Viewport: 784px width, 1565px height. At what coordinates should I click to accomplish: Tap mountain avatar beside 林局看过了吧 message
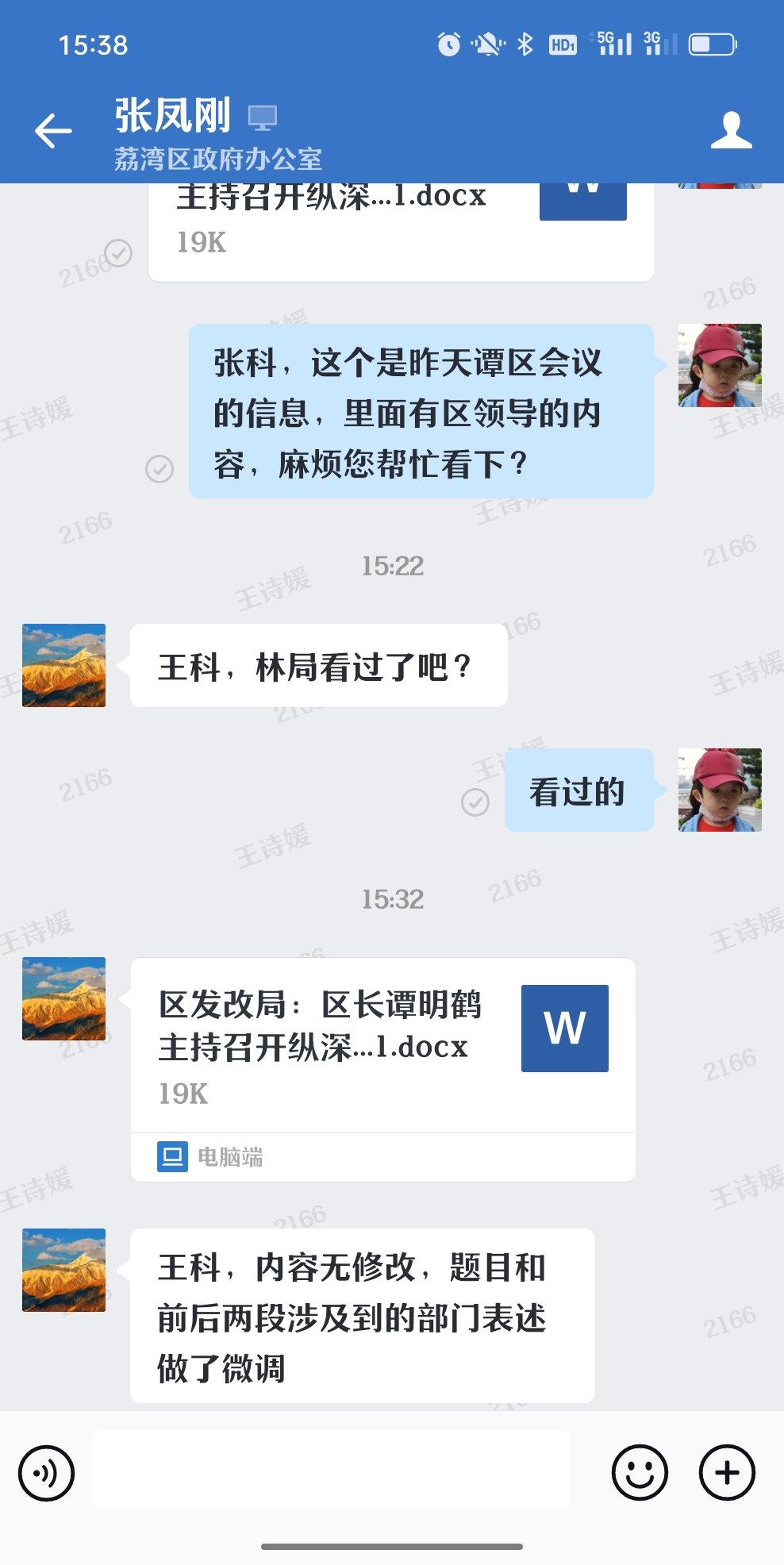click(x=64, y=665)
